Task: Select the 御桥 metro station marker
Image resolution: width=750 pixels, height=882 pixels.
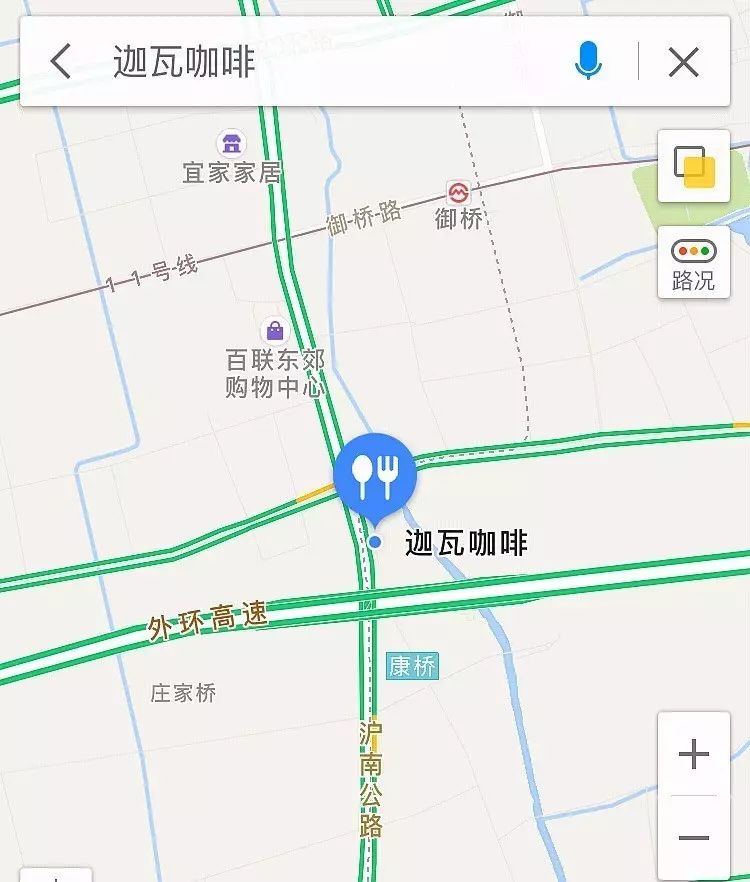Action: (459, 191)
